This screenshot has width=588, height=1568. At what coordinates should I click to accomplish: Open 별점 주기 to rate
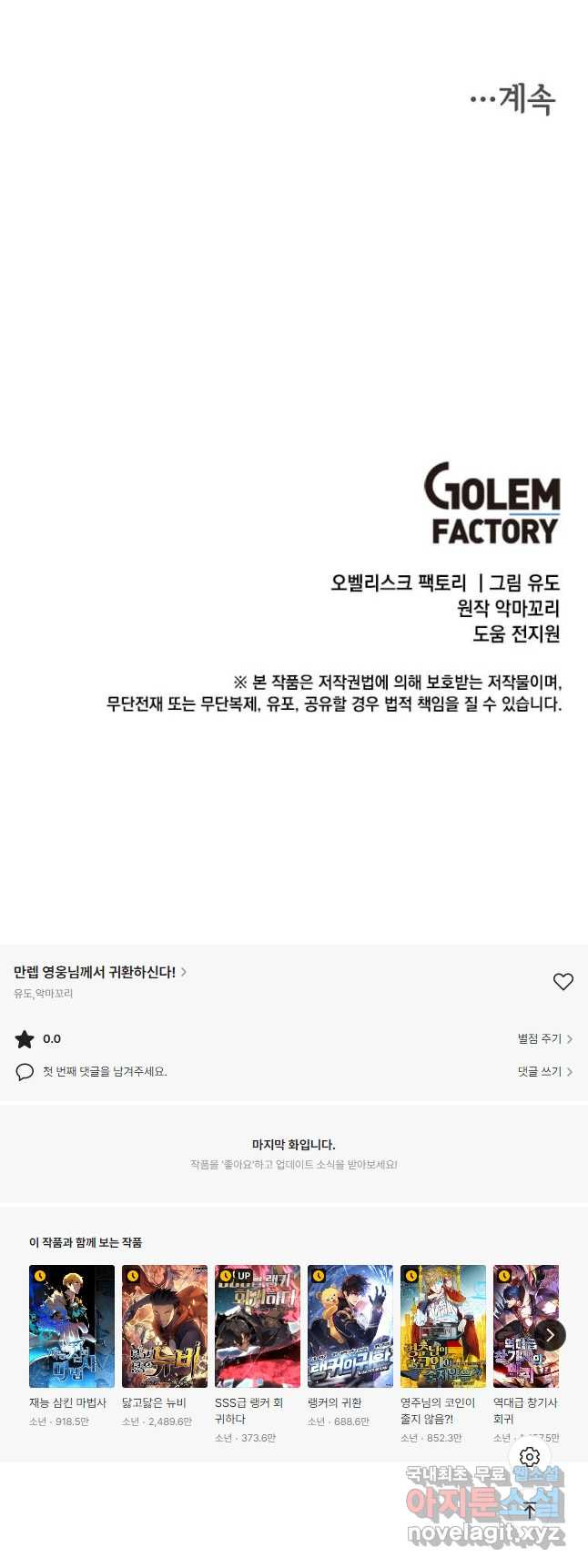pyautogui.click(x=544, y=1038)
